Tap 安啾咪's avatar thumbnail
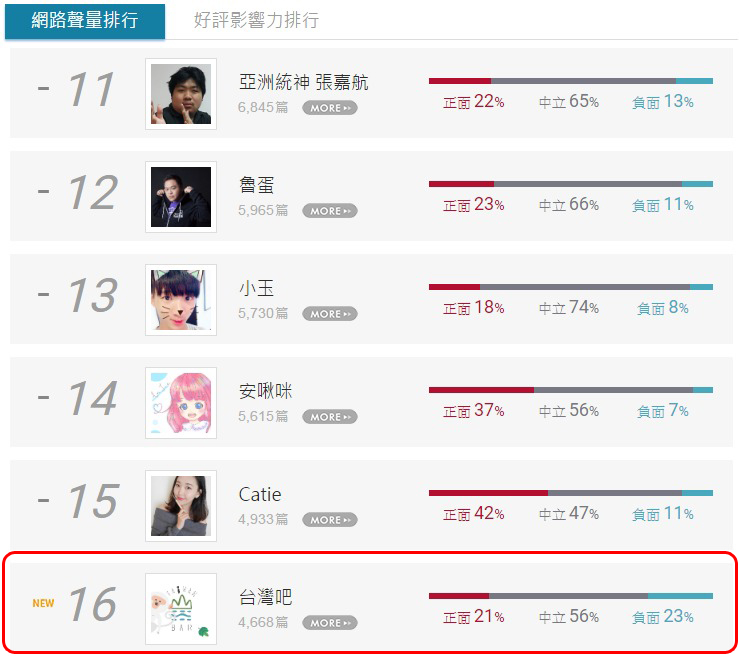The image size is (739, 656). pos(181,403)
